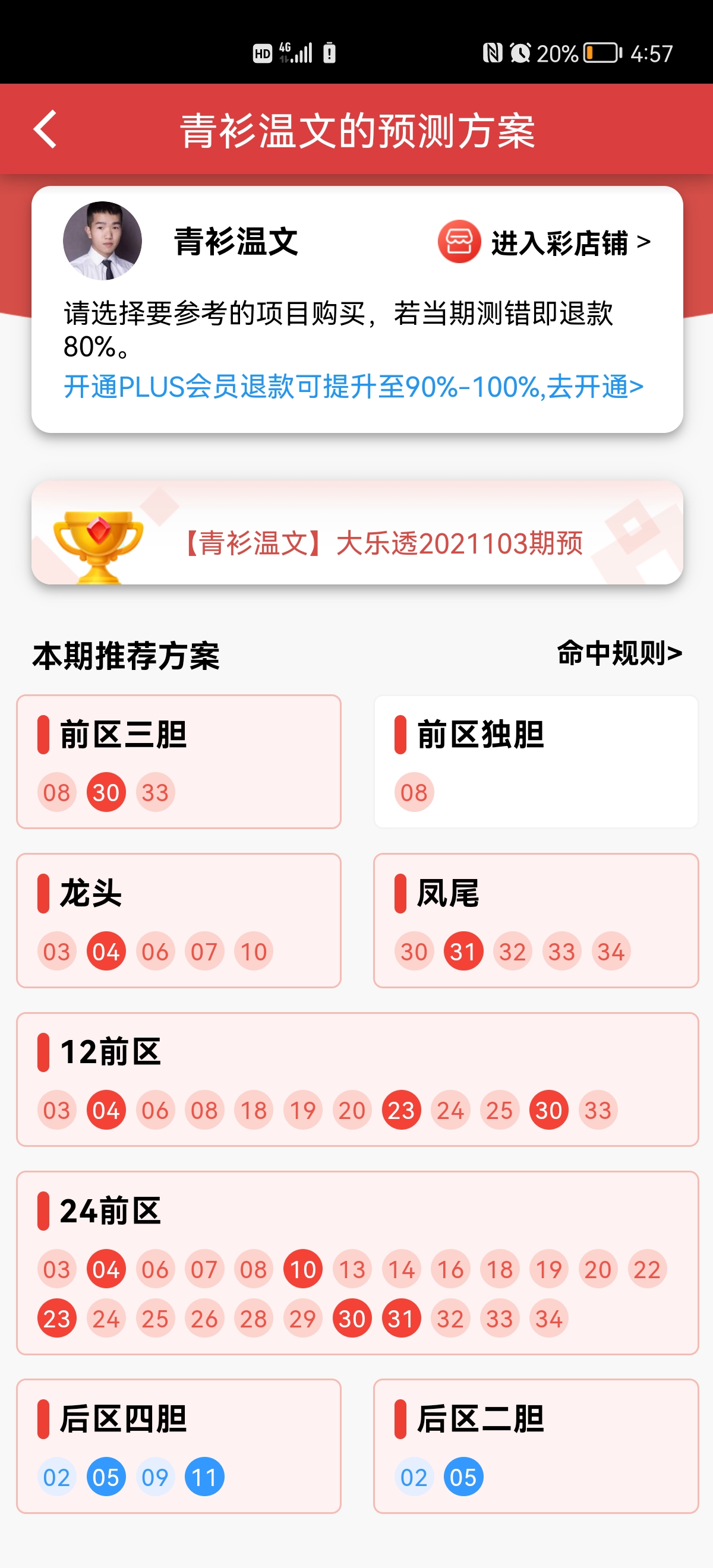The width and height of the screenshot is (713, 1568).
Task: Select the 后区四胆 prediction card
Action: click(178, 1446)
